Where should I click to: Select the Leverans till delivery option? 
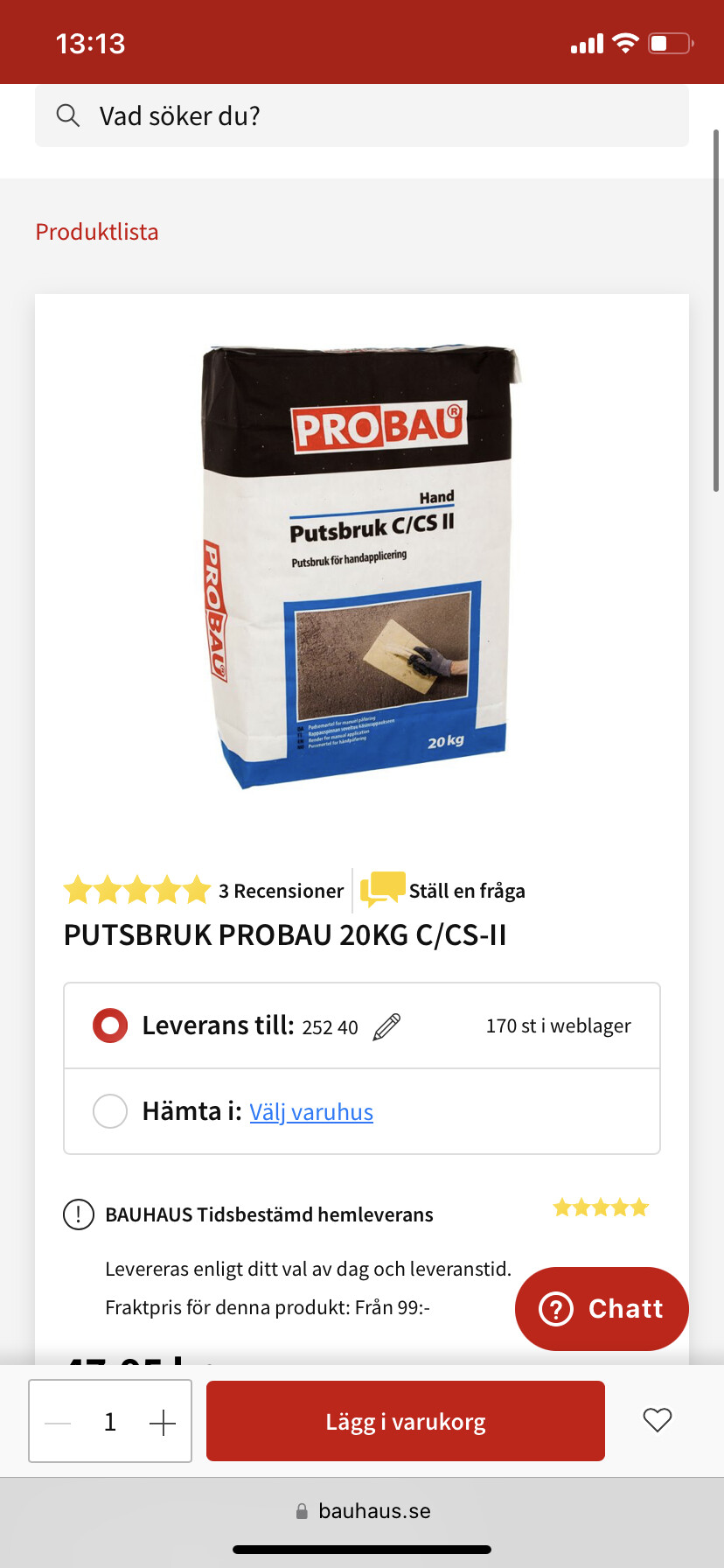click(110, 1024)
